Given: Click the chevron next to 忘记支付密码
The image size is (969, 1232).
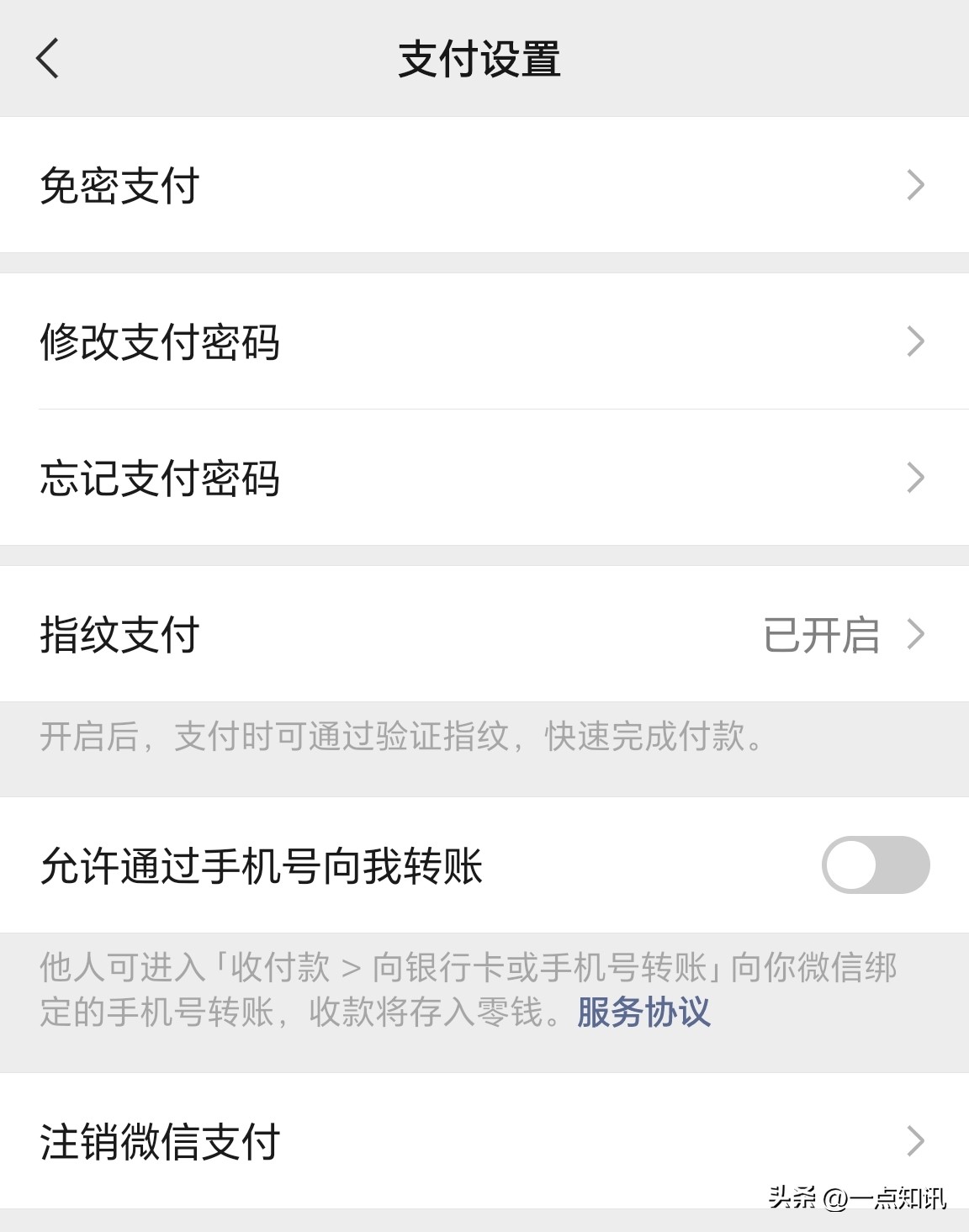Looking at the screenshot, I should pyautogui.click(x=917, y=479).
